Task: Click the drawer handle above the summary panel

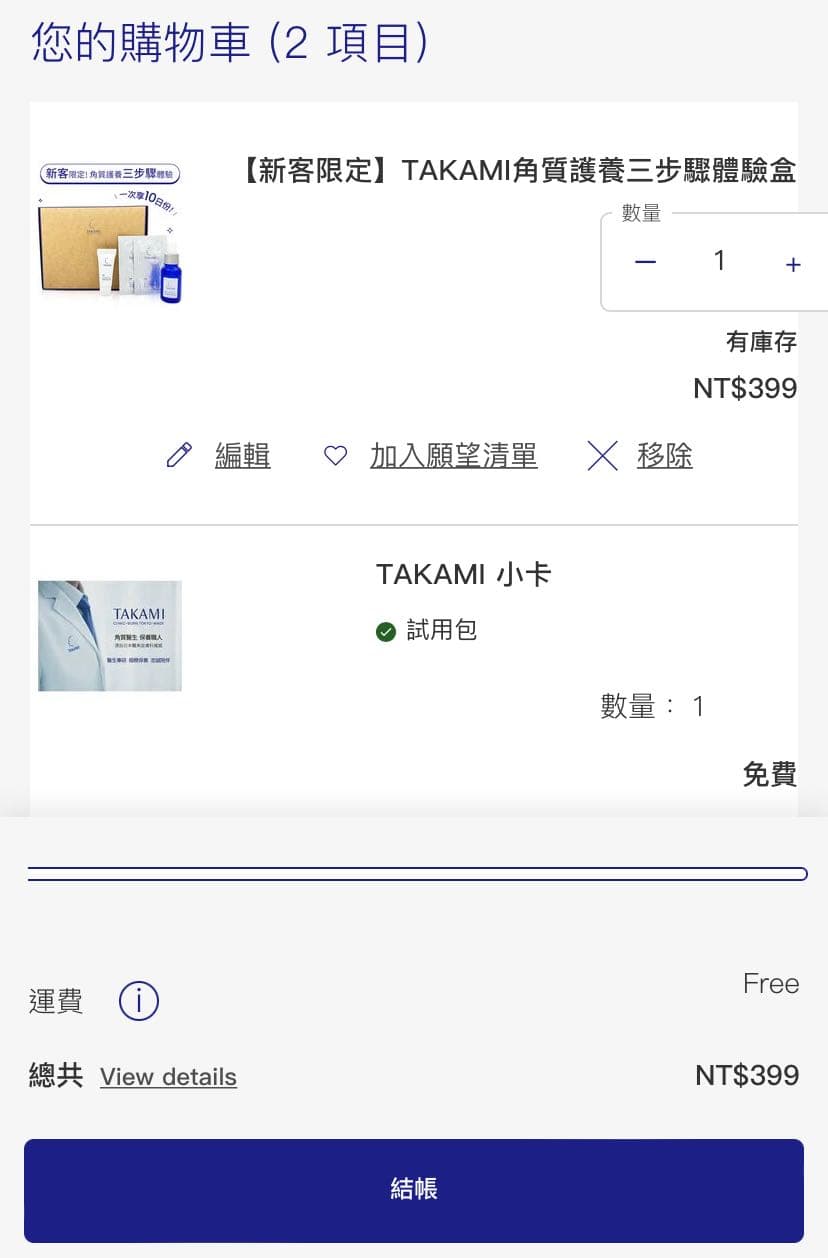Action: coord(414,873)
